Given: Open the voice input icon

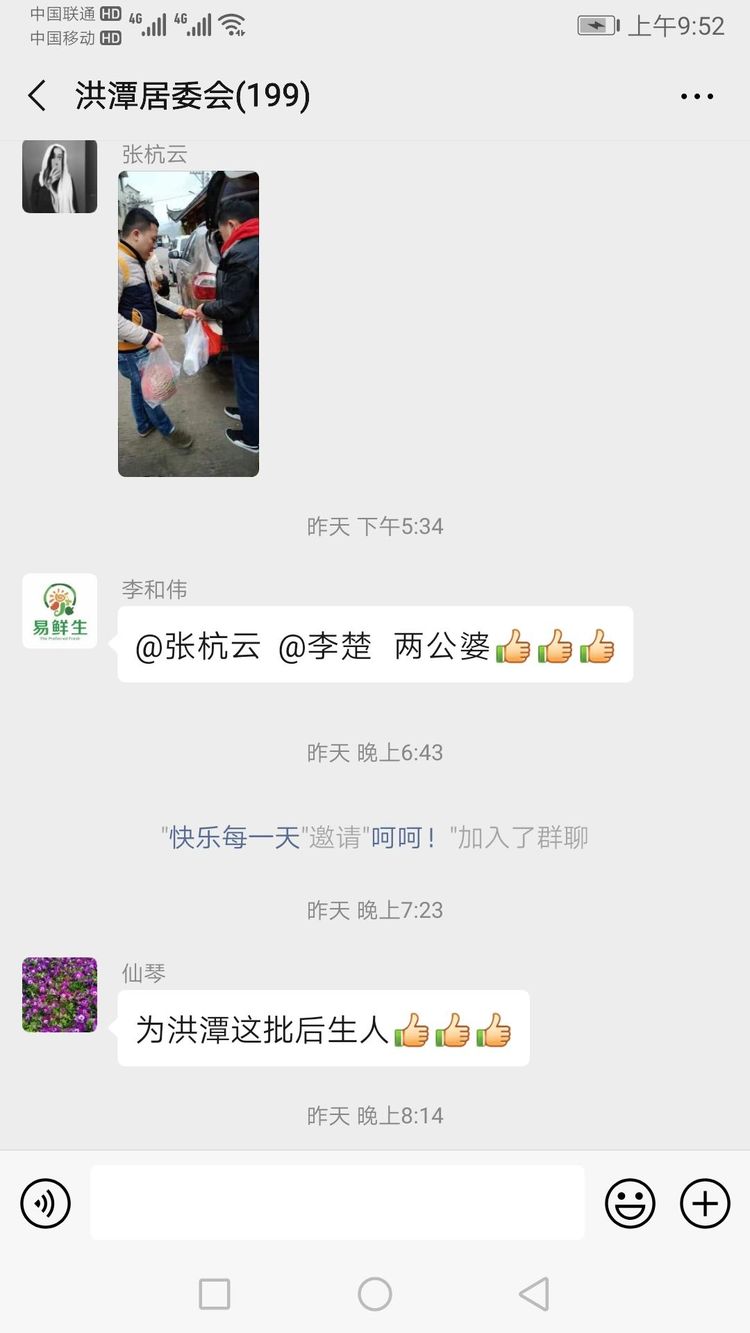Looking at the screenshot, I should [x=44, y=1203].
